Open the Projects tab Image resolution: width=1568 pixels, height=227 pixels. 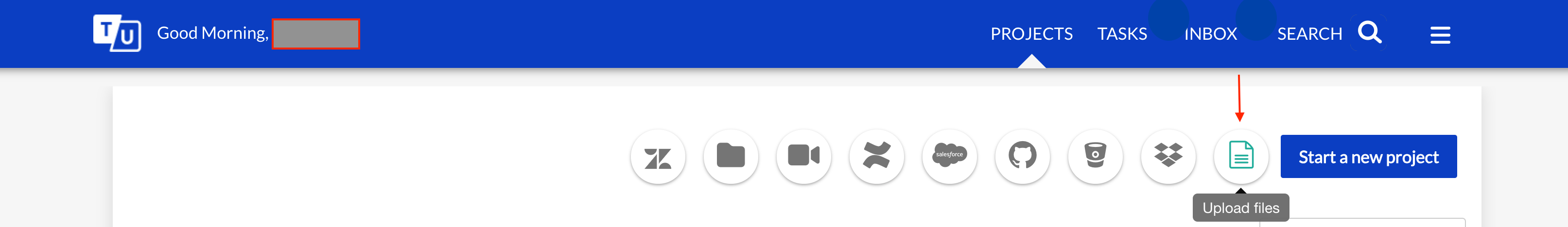click(1031, 33)
